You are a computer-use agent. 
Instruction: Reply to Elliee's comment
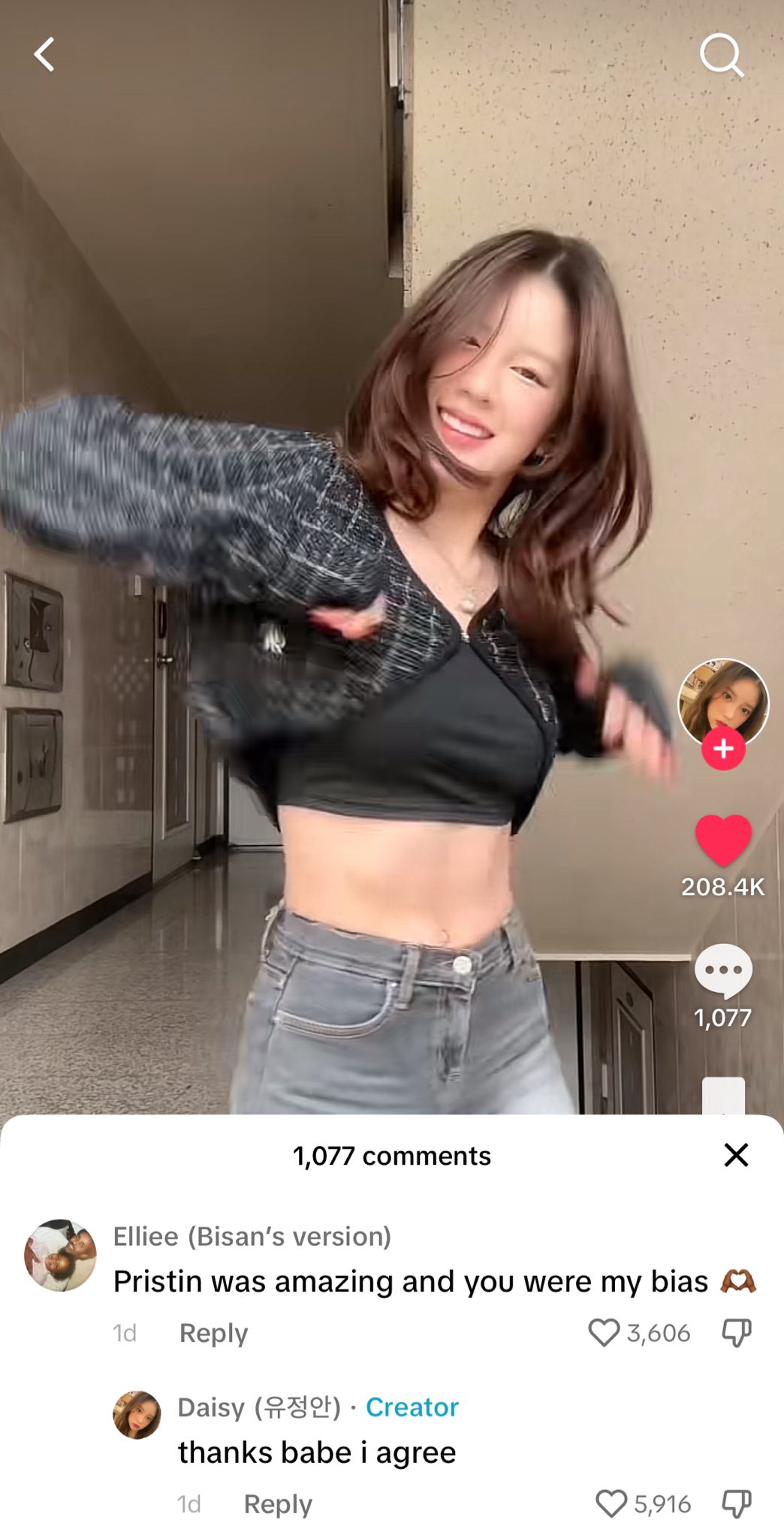point(213,1333)
